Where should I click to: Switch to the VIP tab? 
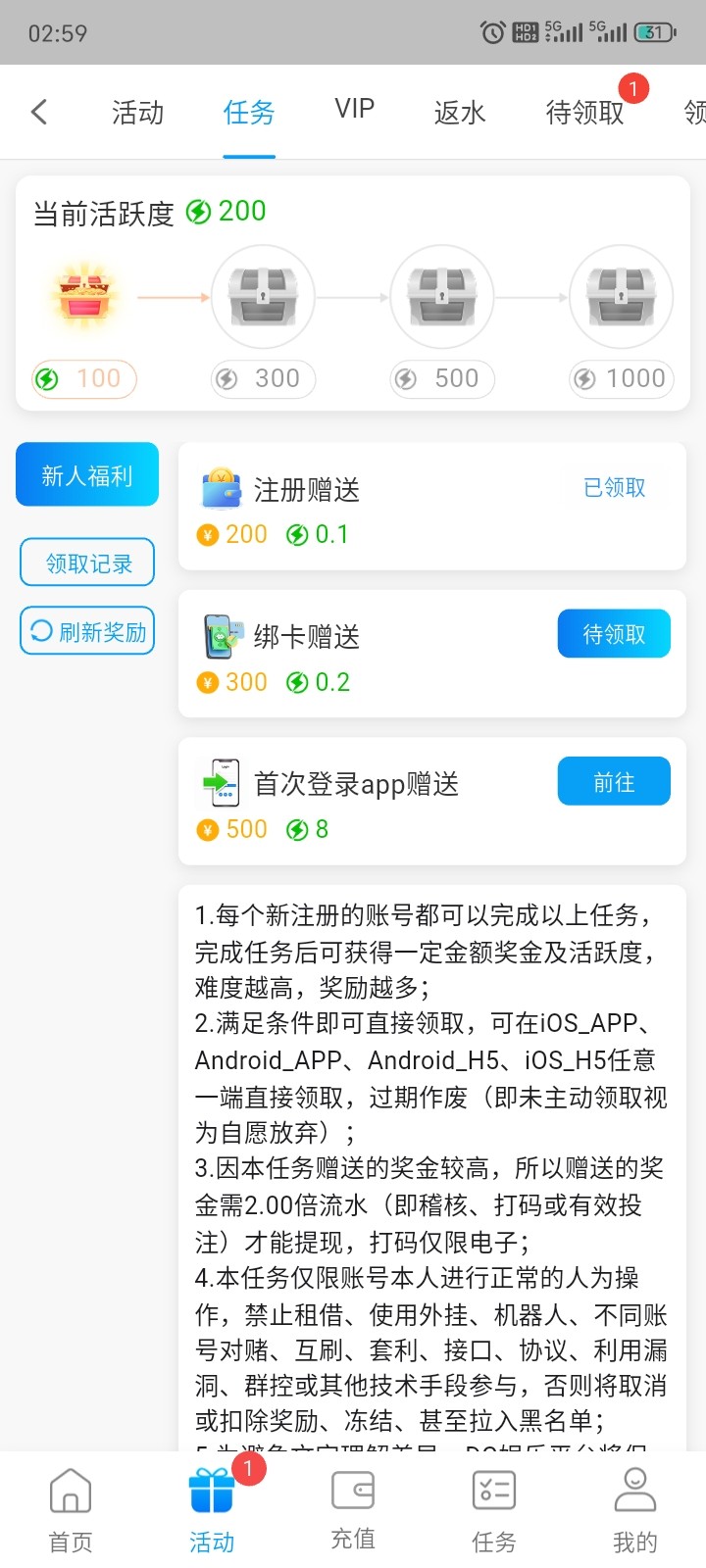click(x=353, y=108)
